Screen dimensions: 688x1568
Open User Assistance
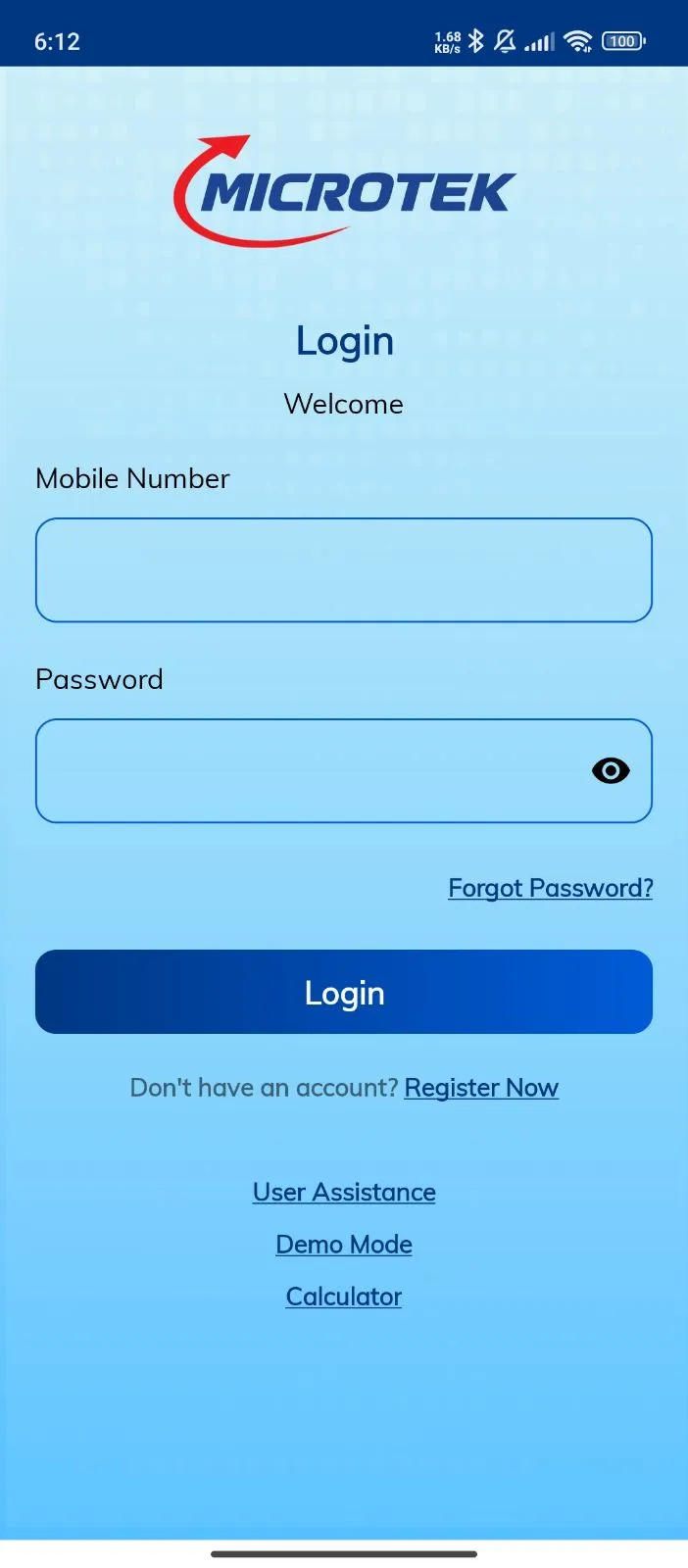click(x=344, y=1192)
